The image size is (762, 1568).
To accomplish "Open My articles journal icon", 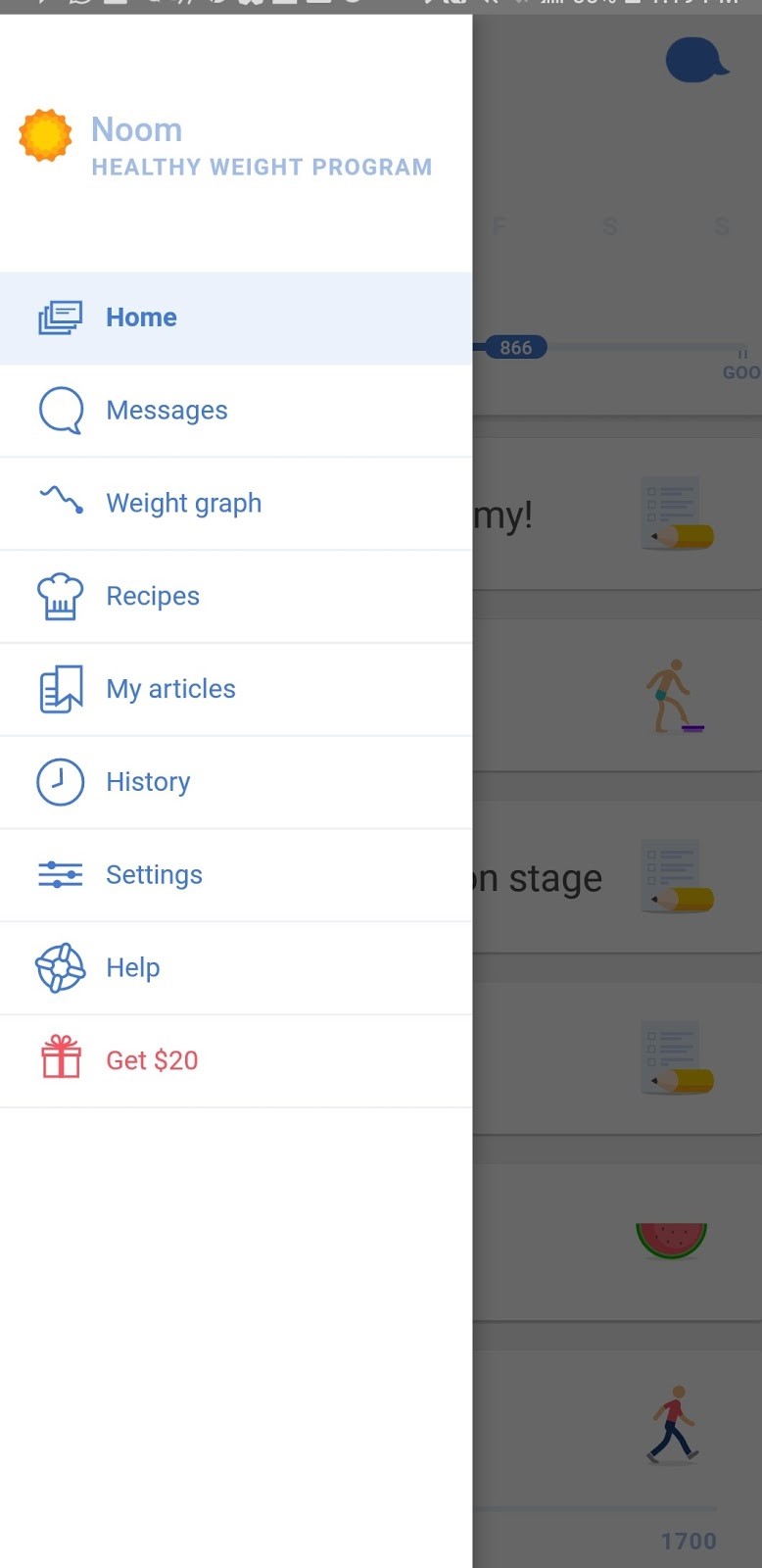I will coord(60,689).
